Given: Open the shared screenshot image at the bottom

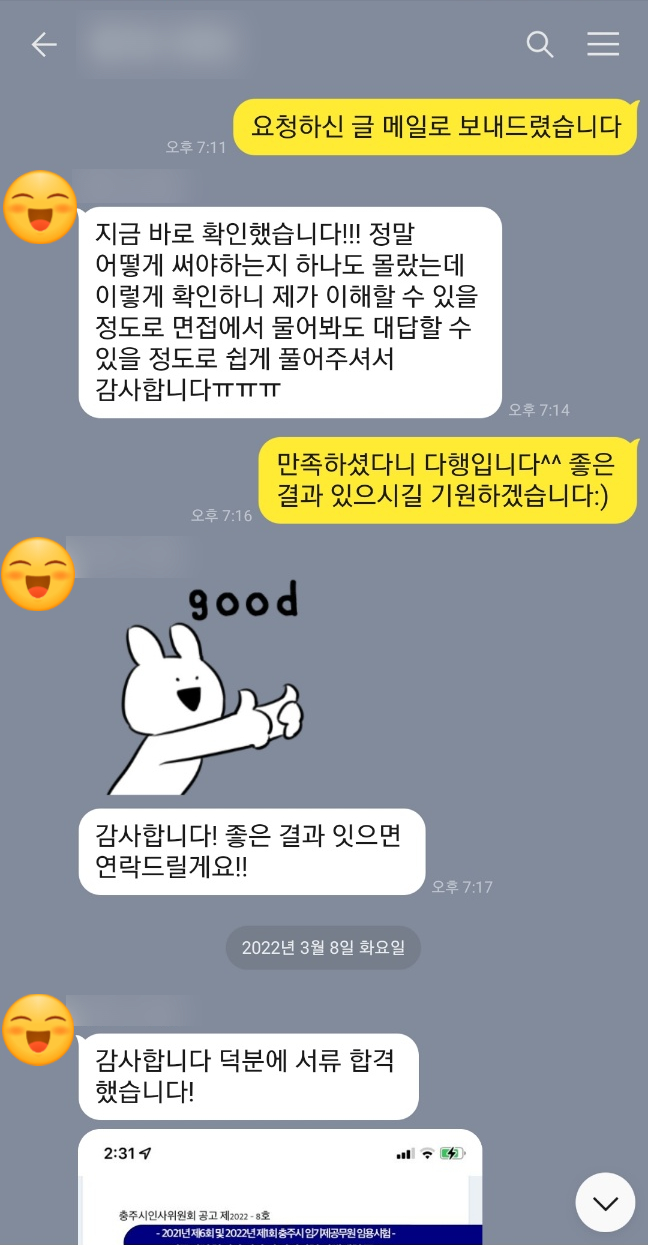Looking at the screenshot, I should [x=280, y=1188].
